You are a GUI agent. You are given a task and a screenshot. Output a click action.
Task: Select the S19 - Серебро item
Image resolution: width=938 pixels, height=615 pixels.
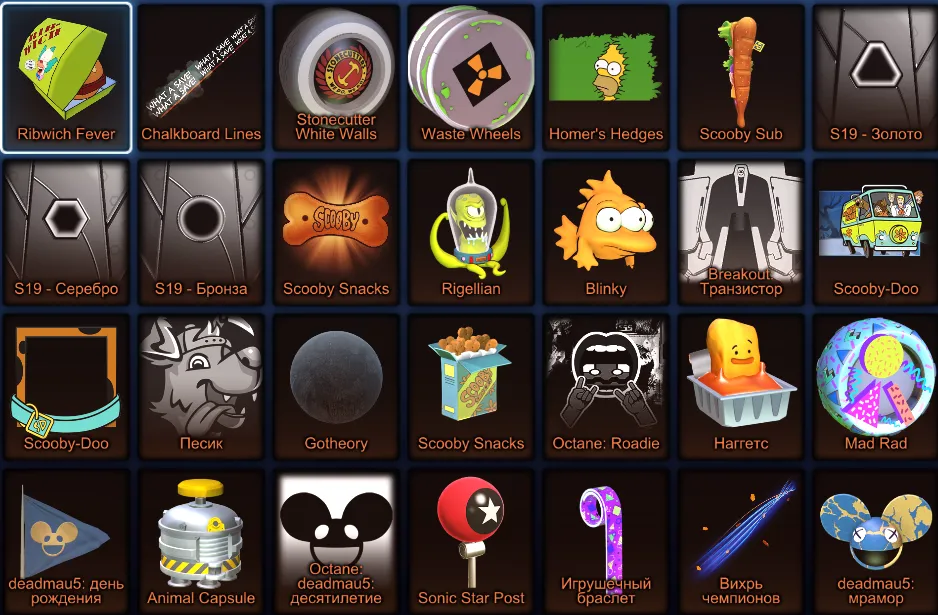click(66, 232)
